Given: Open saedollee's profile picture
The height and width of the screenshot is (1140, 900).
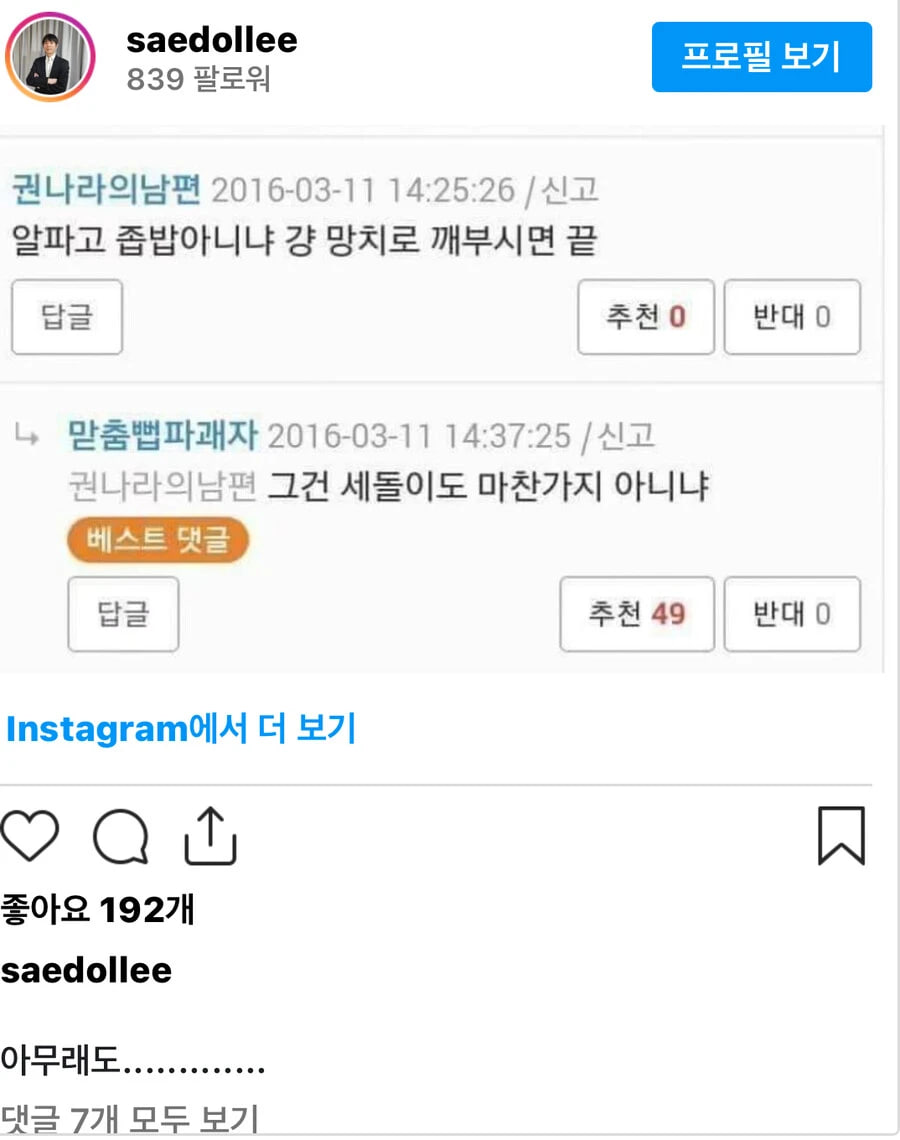Looking at the screenshot, I should [x=49, y=58].
